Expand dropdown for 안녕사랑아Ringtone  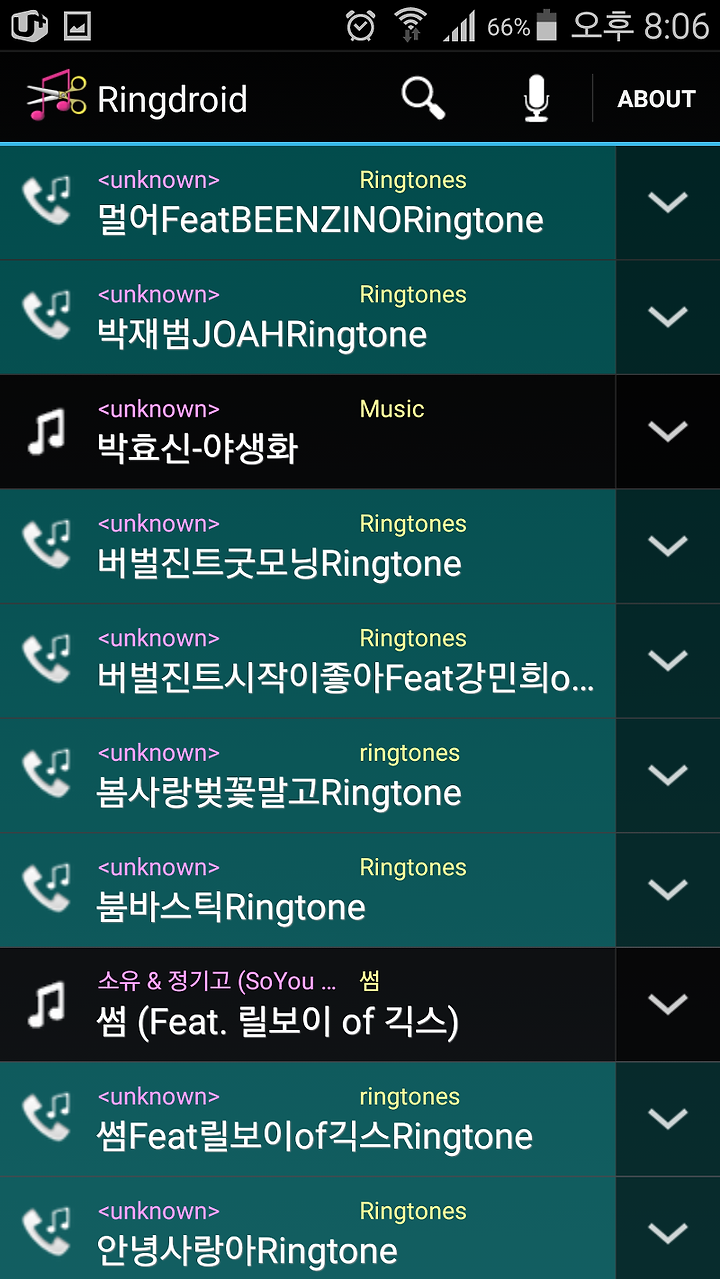[668, 1229]
